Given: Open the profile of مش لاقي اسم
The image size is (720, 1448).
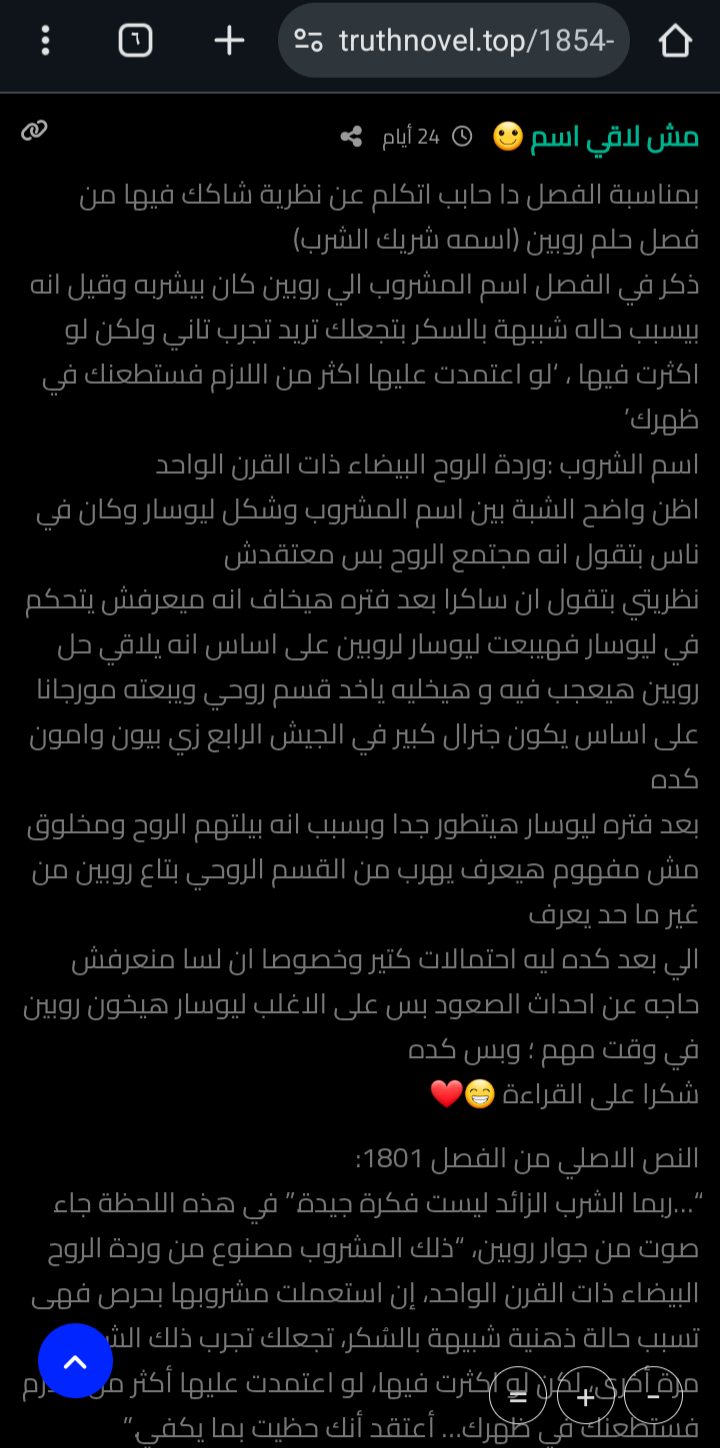Looking at the screenshot, I should point(614,137).
